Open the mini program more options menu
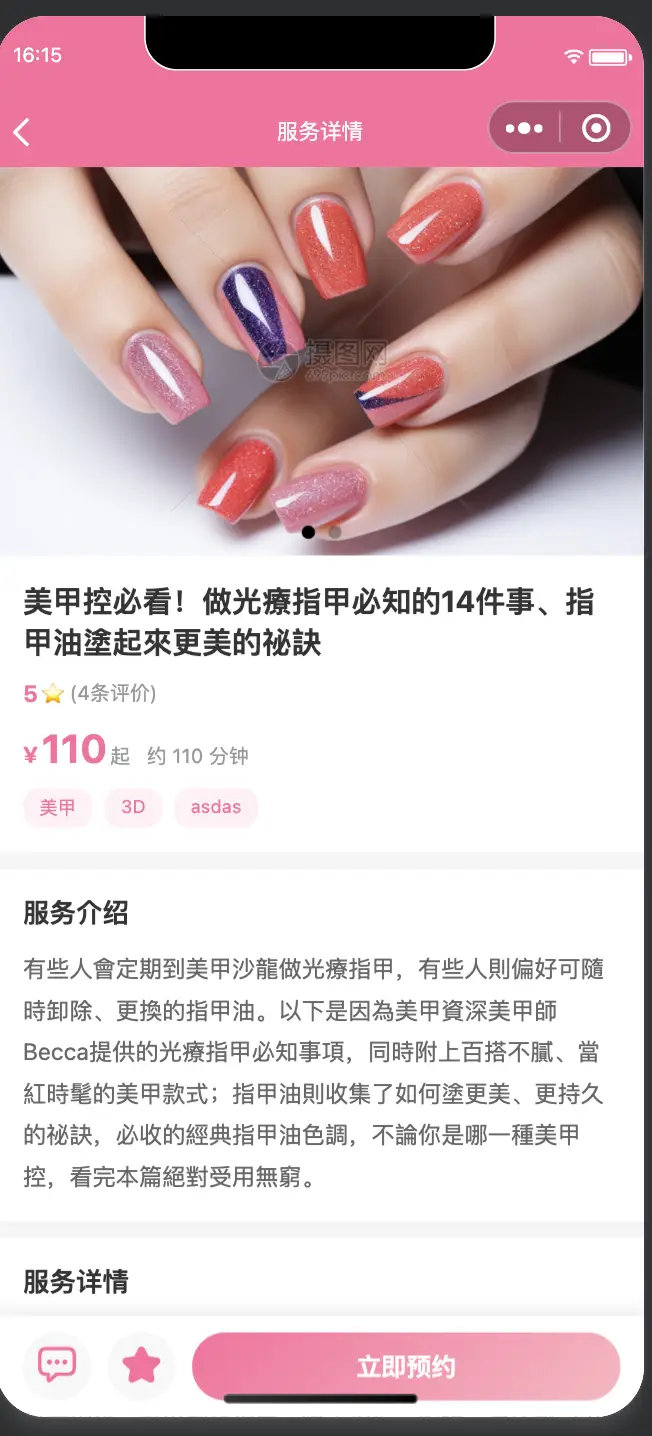 tap(524, 129)
